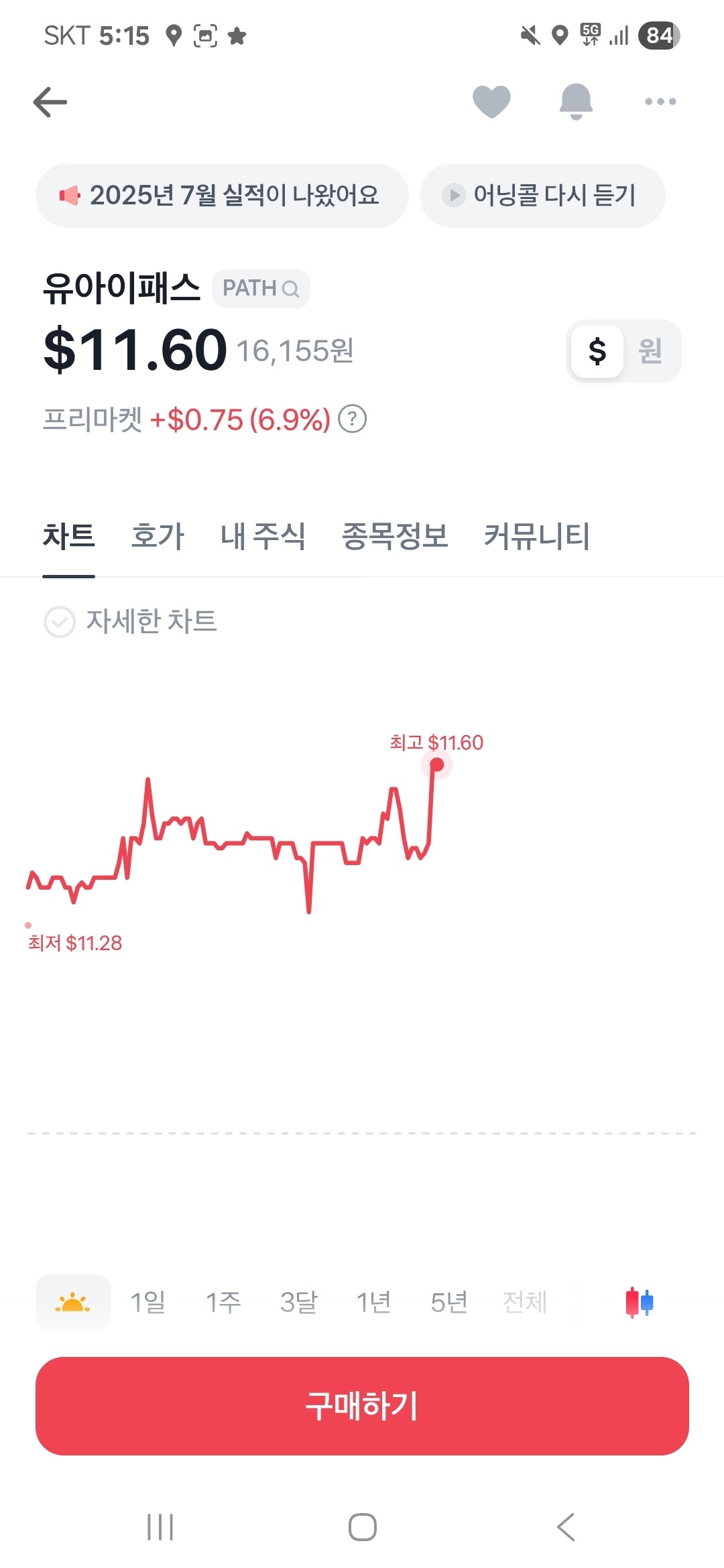Open the price alert bell

click(x=576, y=102)
